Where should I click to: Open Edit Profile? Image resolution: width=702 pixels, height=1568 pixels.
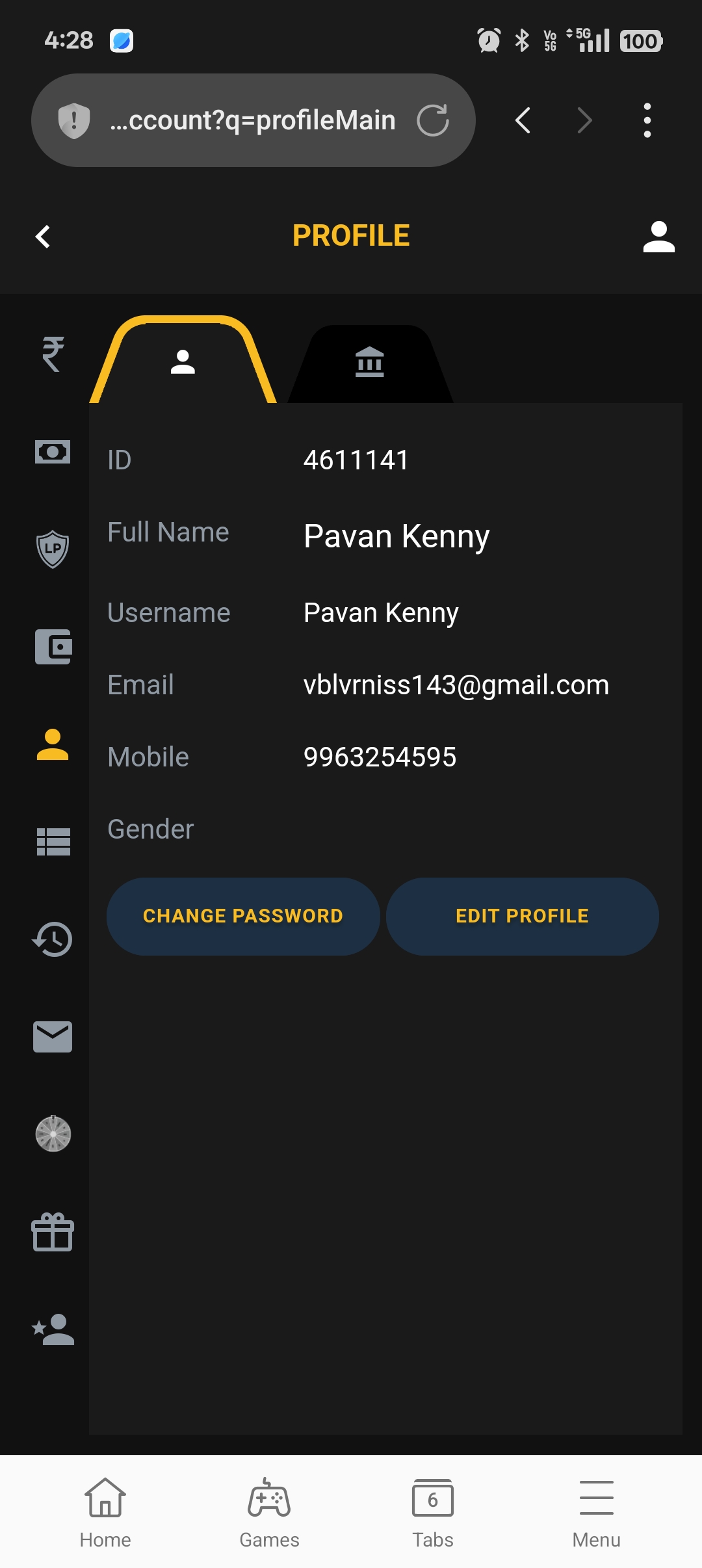[522, 916]
